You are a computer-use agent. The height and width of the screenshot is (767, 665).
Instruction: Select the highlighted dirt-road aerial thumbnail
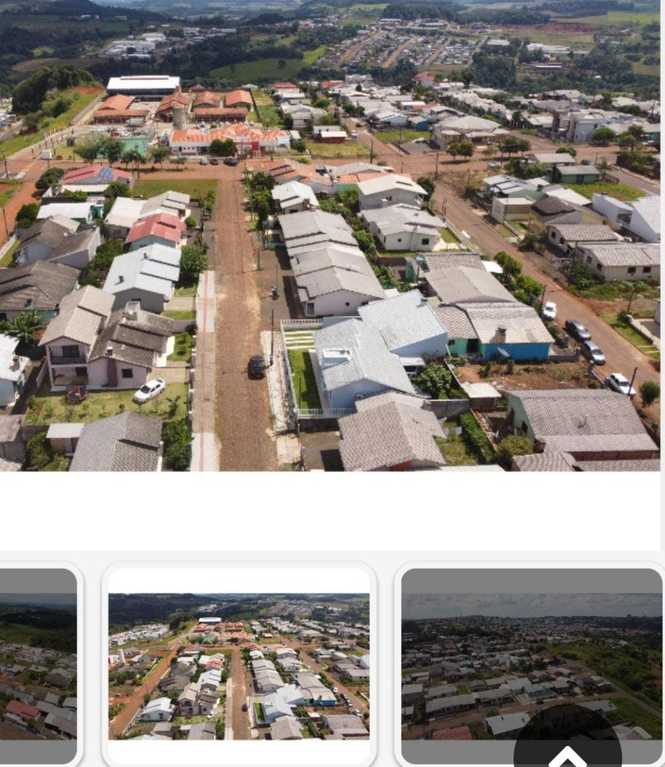[x=238, y=666]
